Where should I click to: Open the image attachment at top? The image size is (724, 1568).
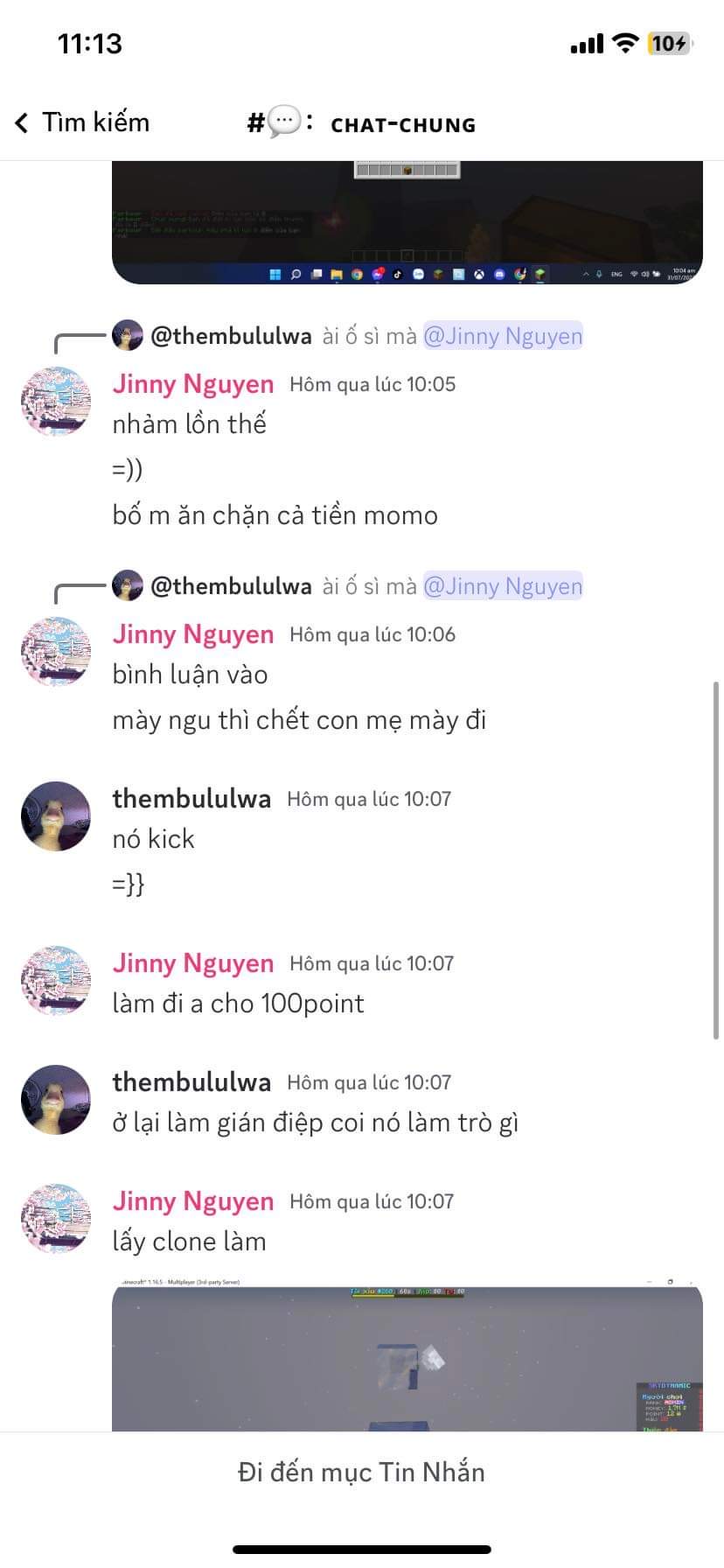407,222
